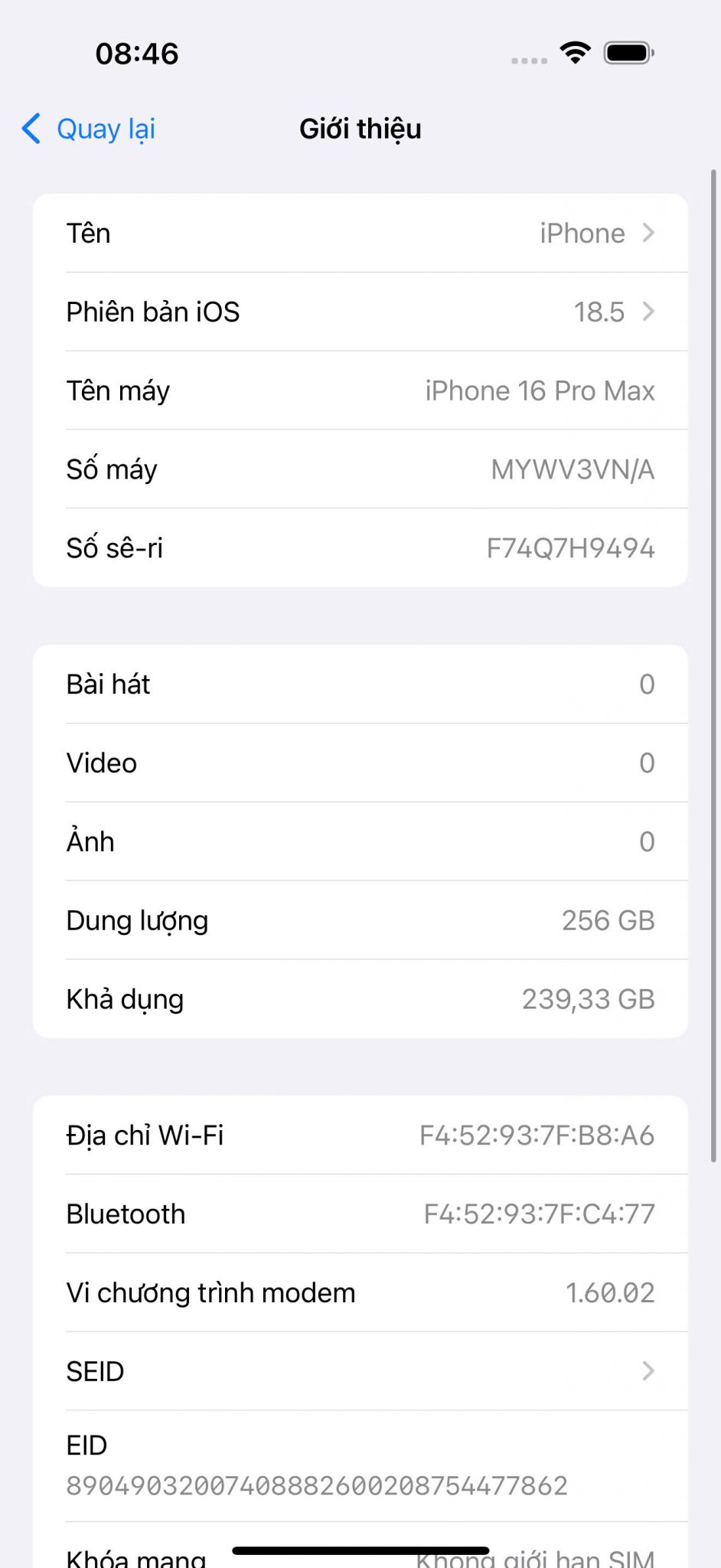The width and height of the screenshot is (721, 1568).
Task: Open the Tên row to rename iPhone
Action: [360, 233]
